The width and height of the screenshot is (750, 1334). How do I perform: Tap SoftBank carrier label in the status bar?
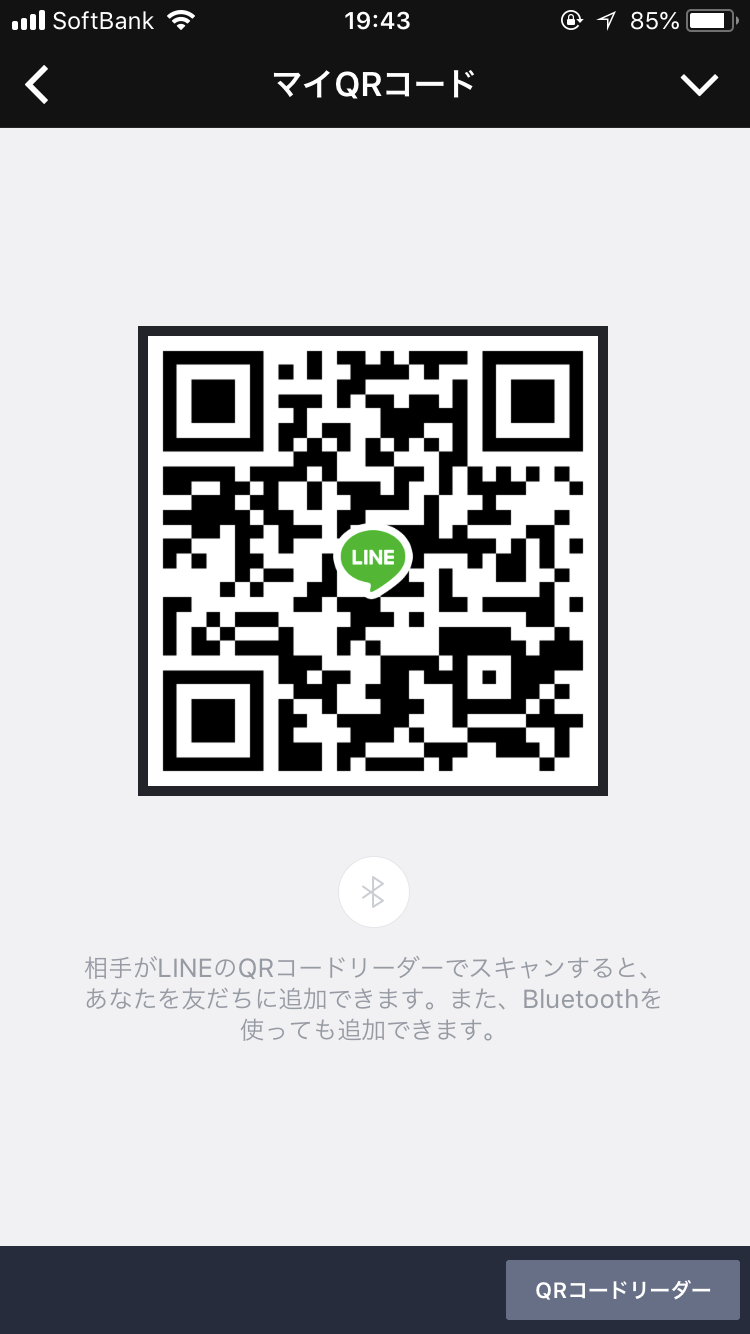point(100,19)
